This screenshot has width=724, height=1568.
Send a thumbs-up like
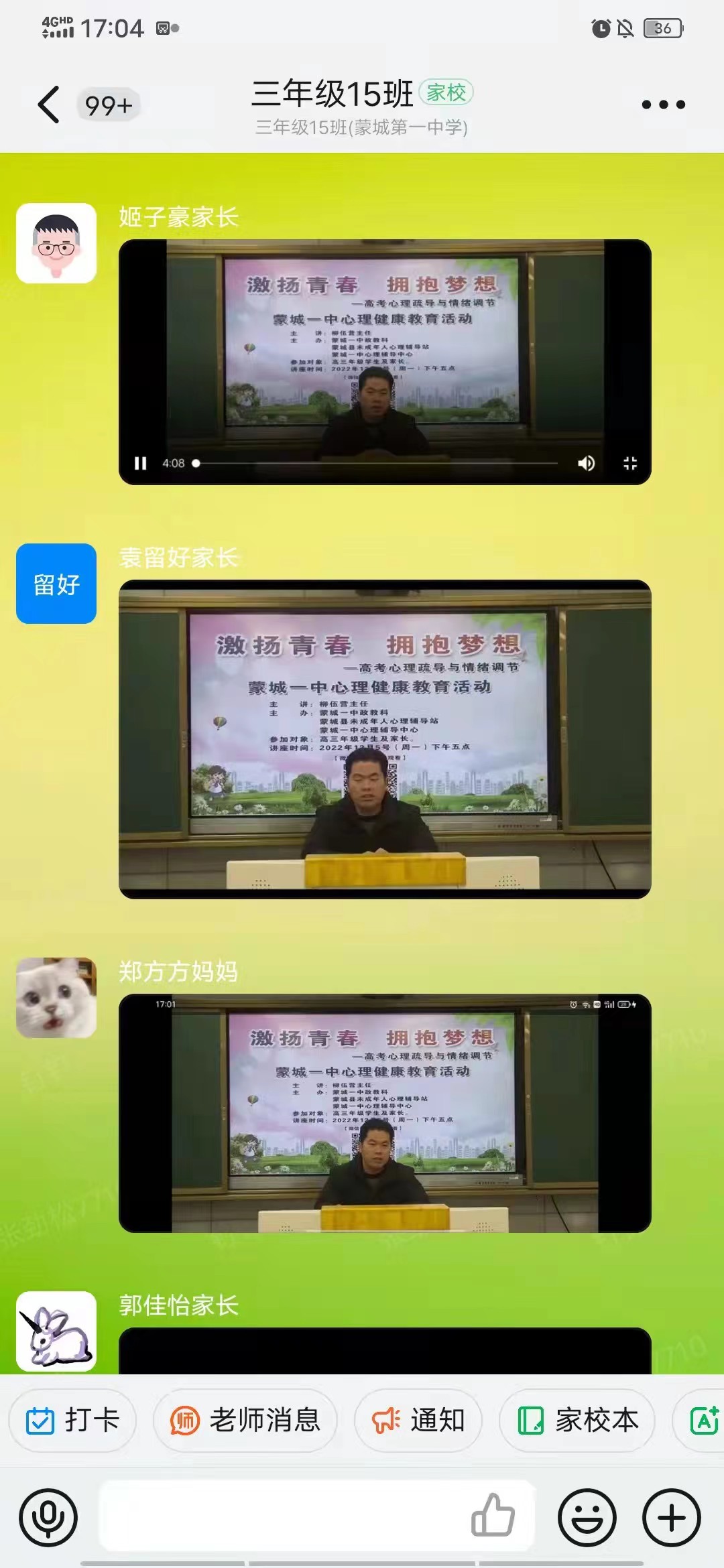click(493, 1516)
